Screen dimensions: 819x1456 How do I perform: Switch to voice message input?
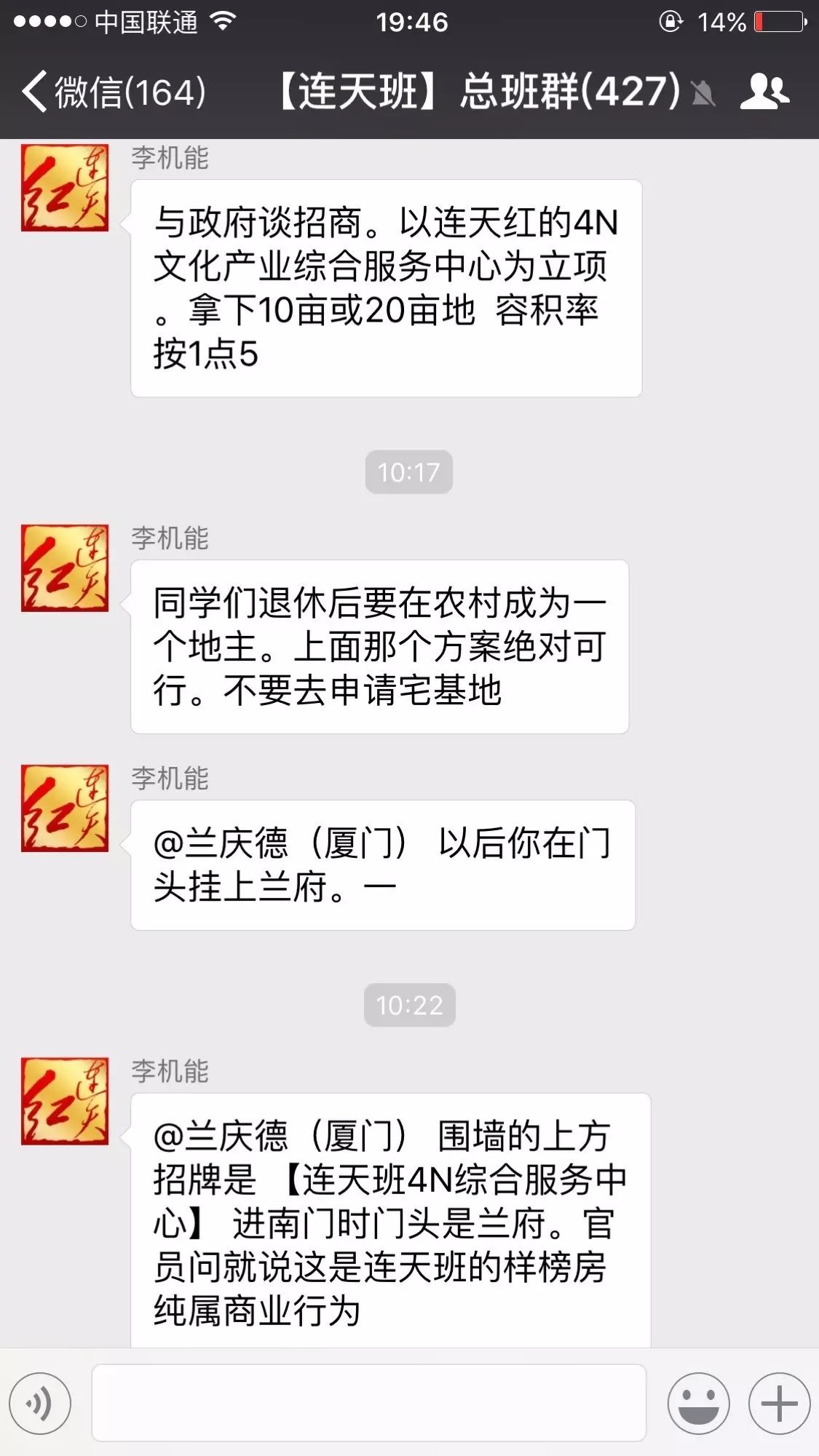40,1404
